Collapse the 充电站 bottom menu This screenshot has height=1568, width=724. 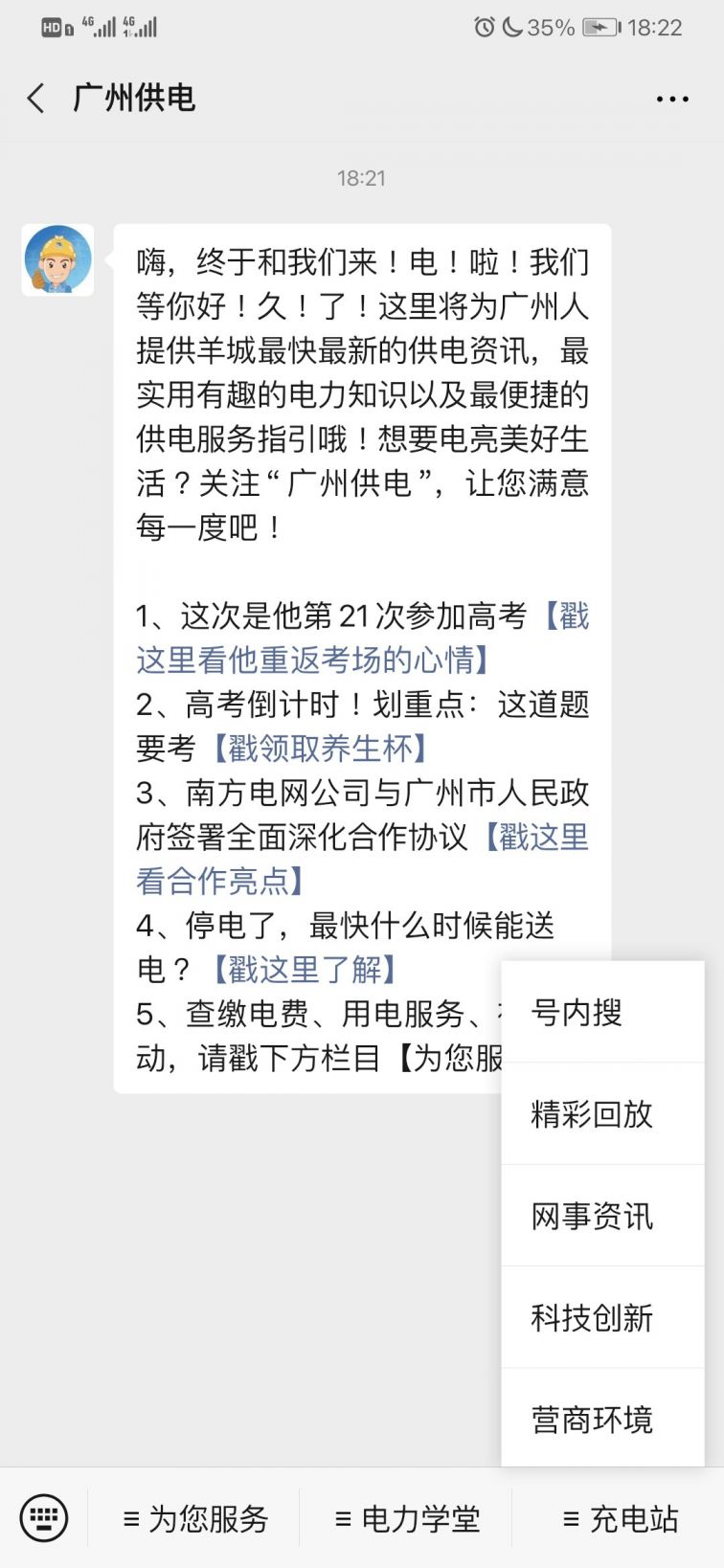[x=621, y=1518]
